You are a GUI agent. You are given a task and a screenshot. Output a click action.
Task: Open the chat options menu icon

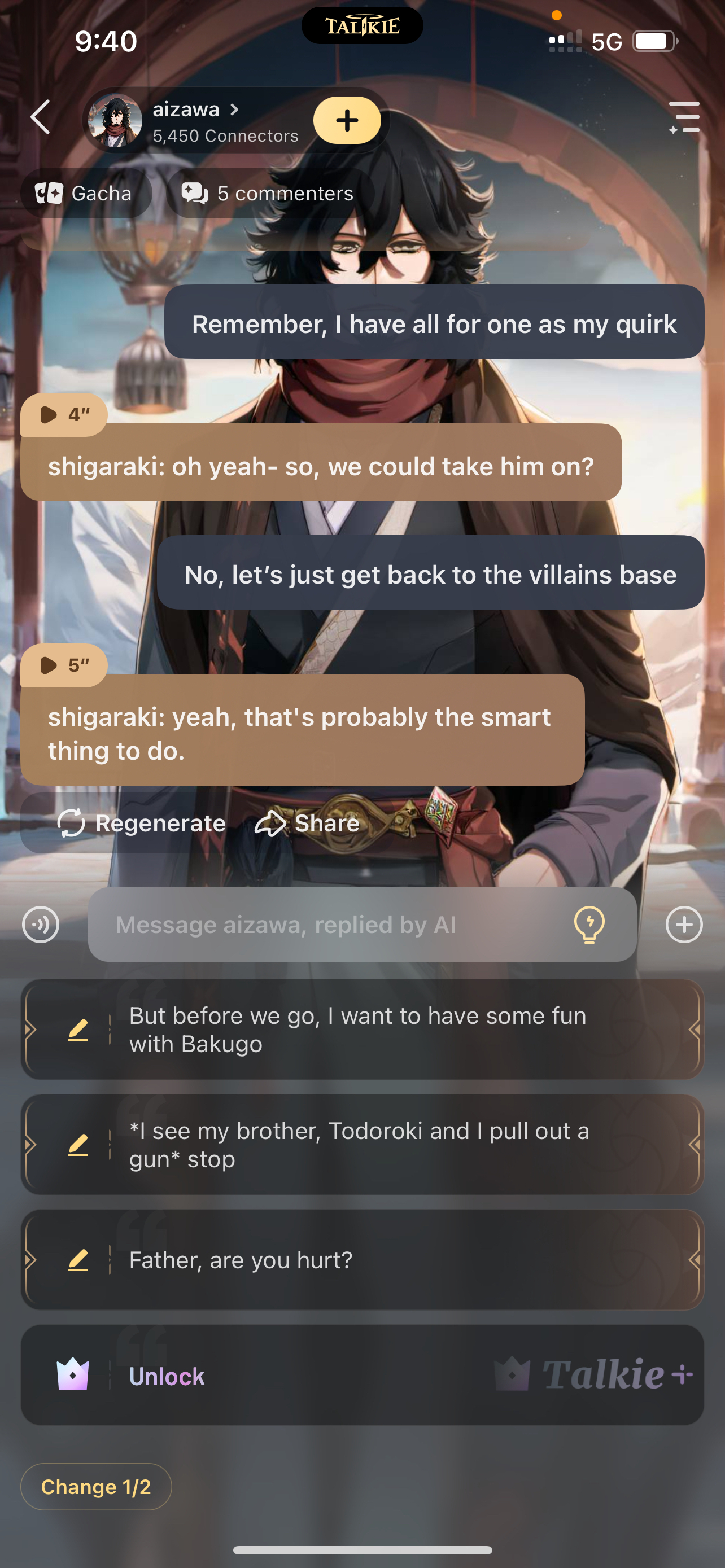684,117
